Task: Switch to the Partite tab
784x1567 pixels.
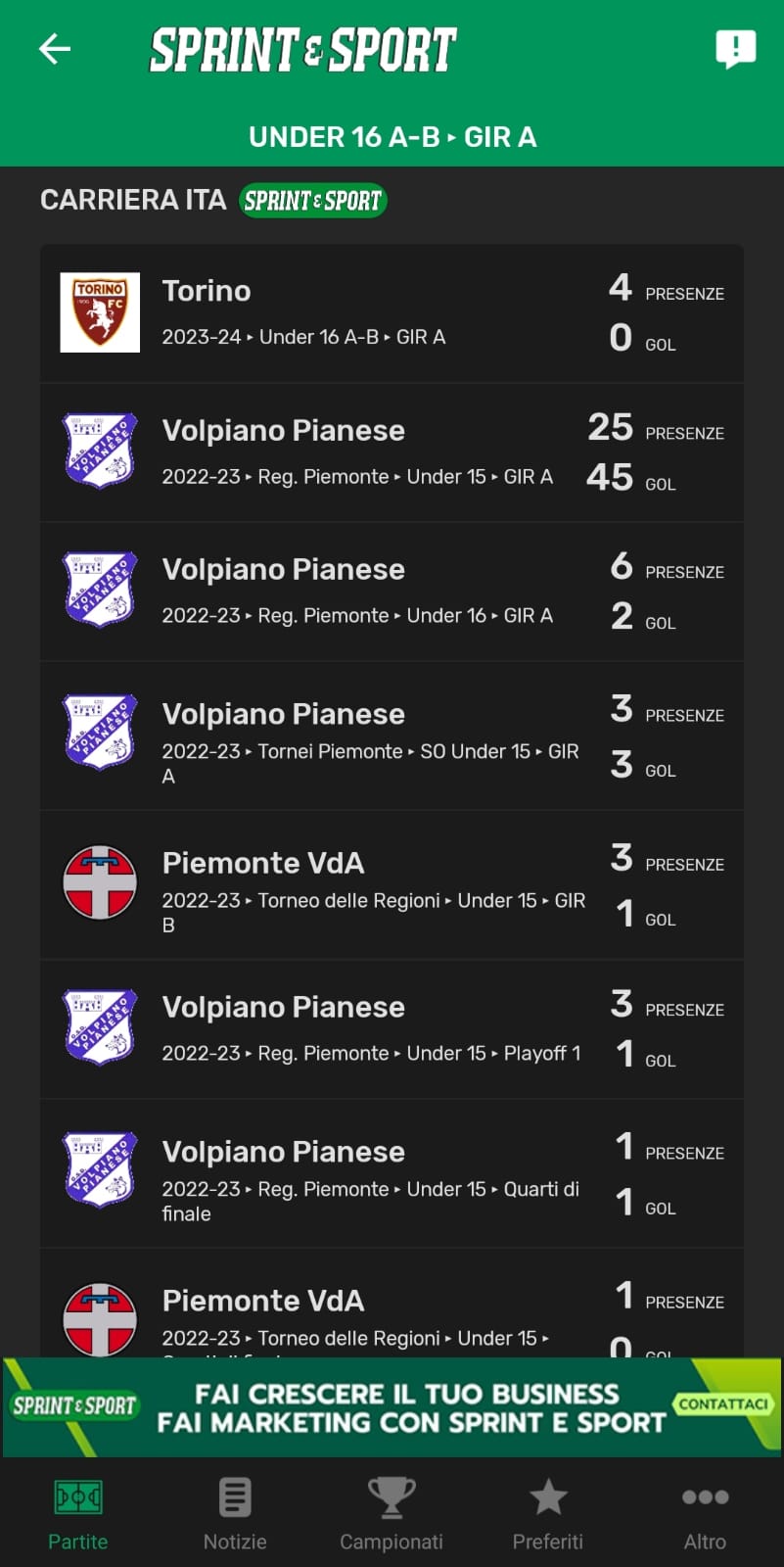Action: click(x=77, y=1511)
